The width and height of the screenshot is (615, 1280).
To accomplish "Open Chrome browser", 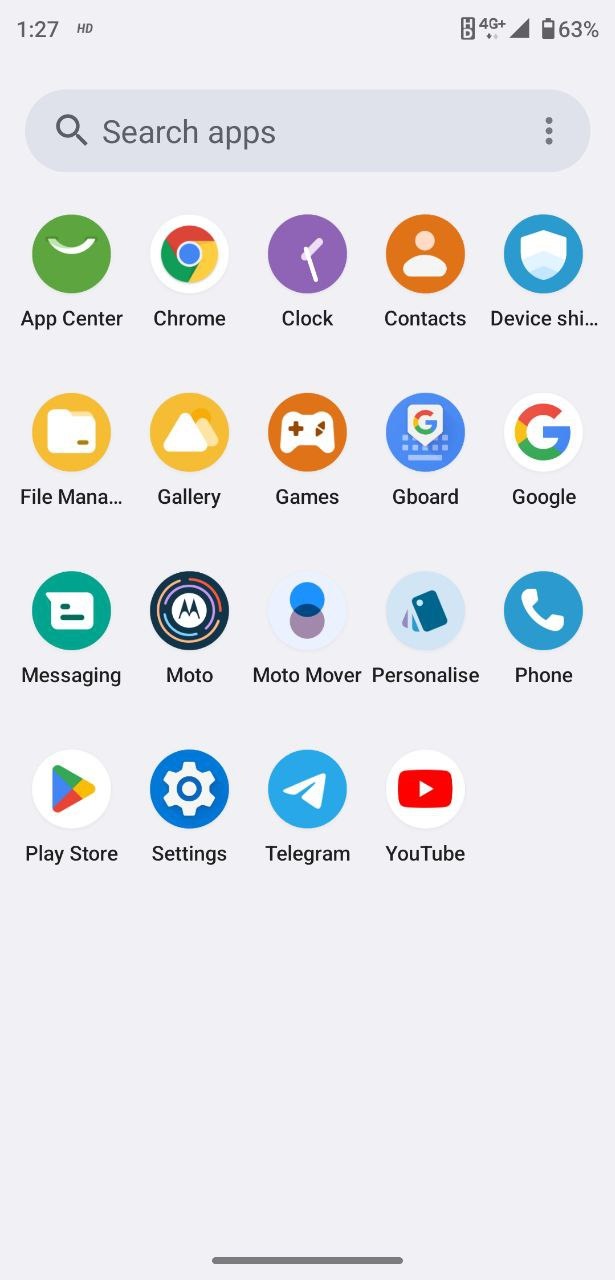I will point(189,254).
